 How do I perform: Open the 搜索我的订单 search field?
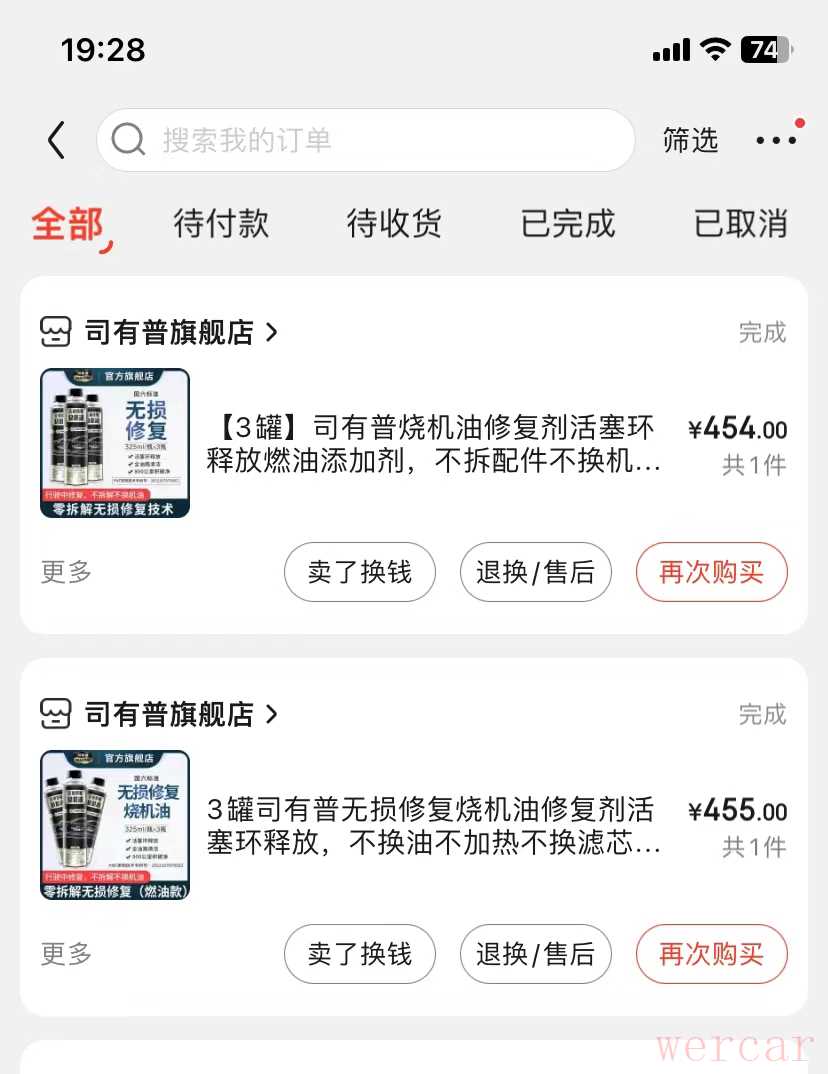pos(366,140)
